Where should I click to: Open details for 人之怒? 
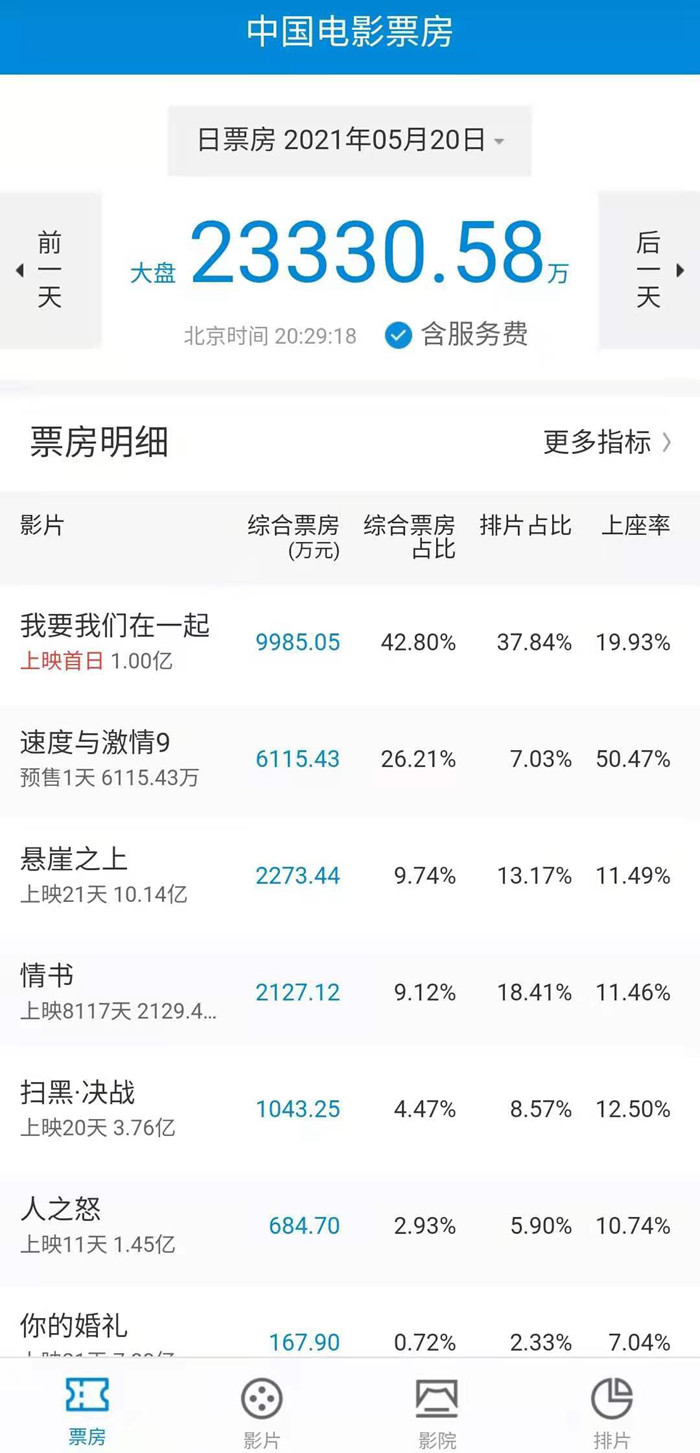tap(61, 1210)
